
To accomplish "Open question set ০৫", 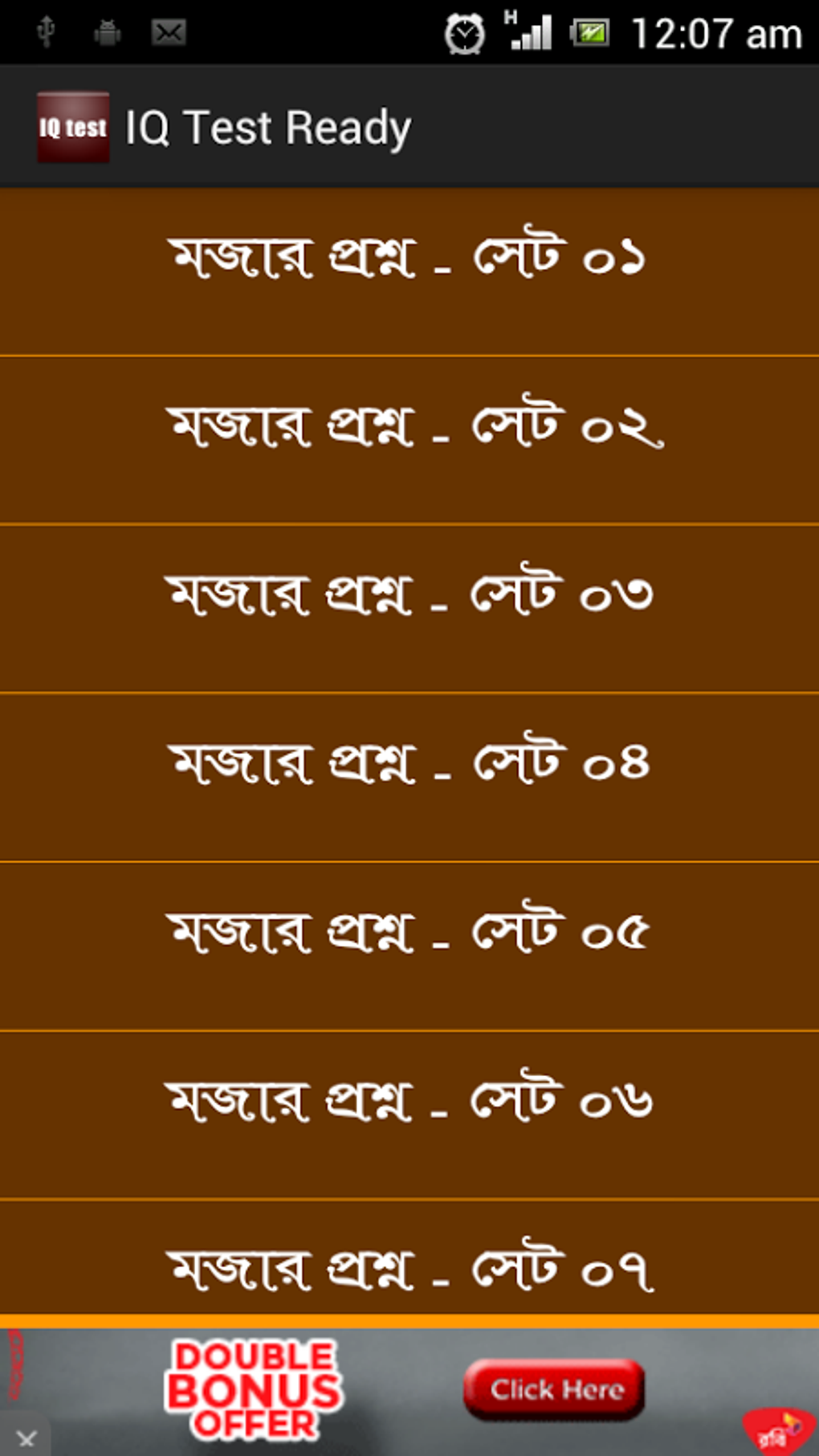I will tap(409, 932).
